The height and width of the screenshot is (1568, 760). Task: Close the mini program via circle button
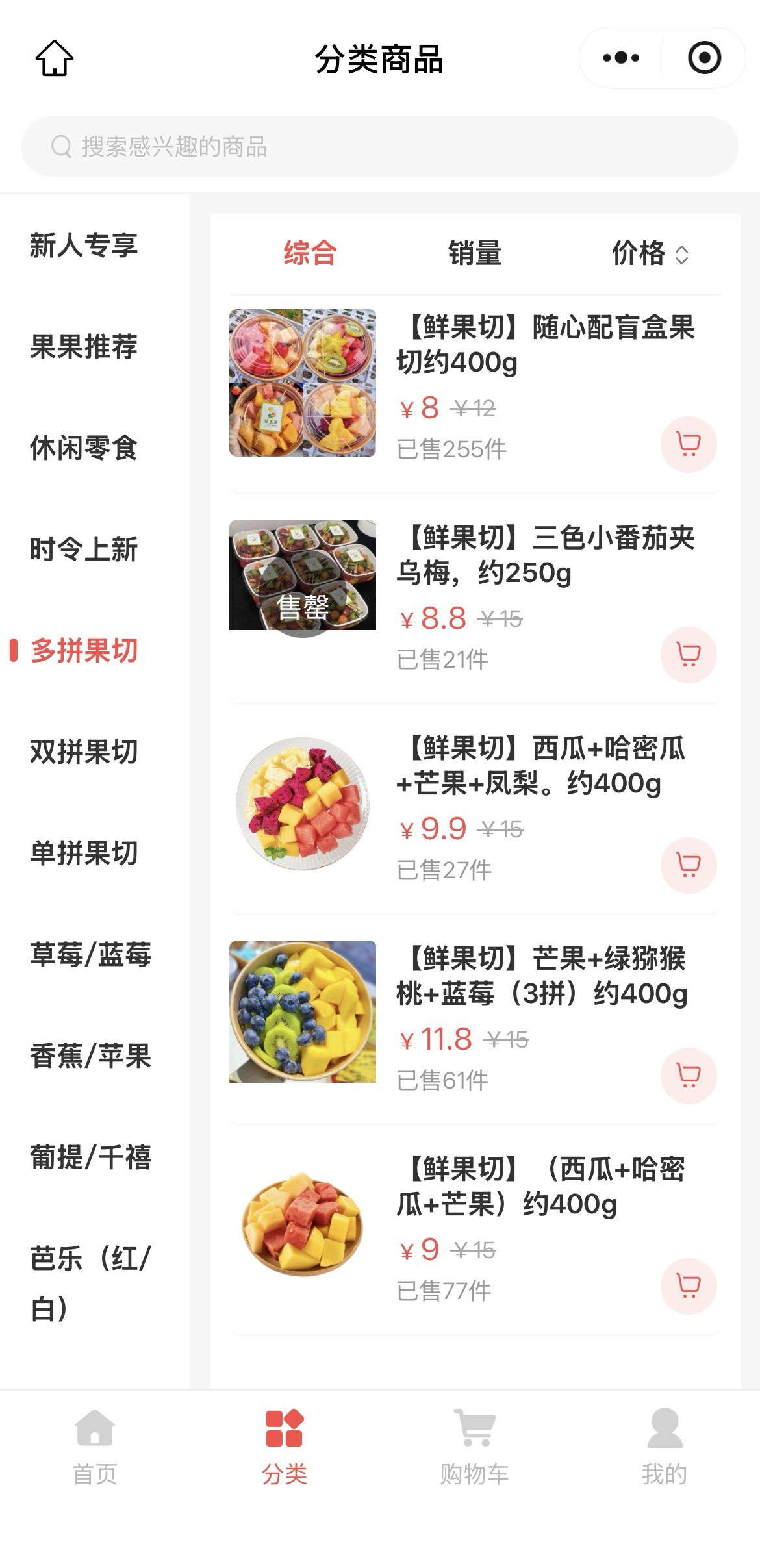click(704, 58)
